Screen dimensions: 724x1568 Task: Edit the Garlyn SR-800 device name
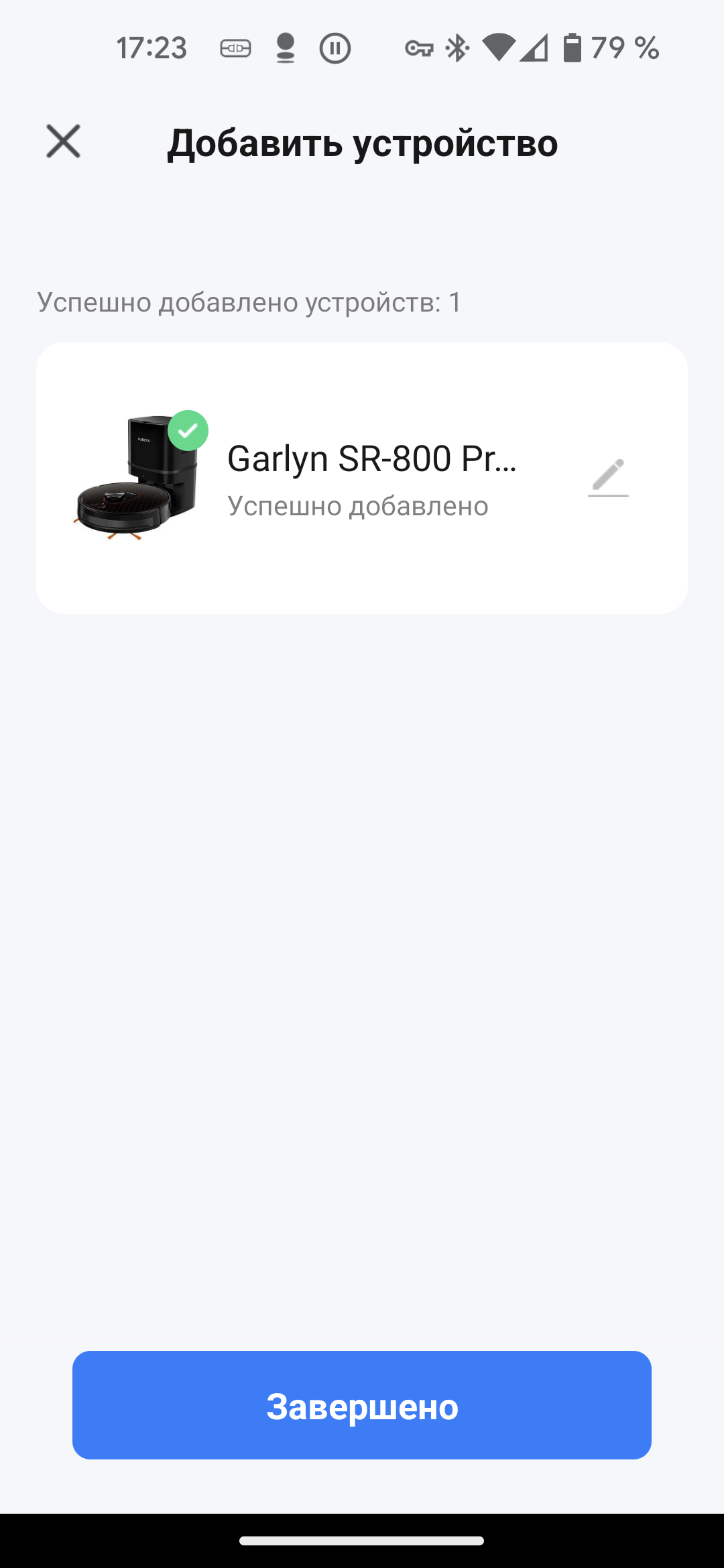pyautogui.click(x=608, y=477)
